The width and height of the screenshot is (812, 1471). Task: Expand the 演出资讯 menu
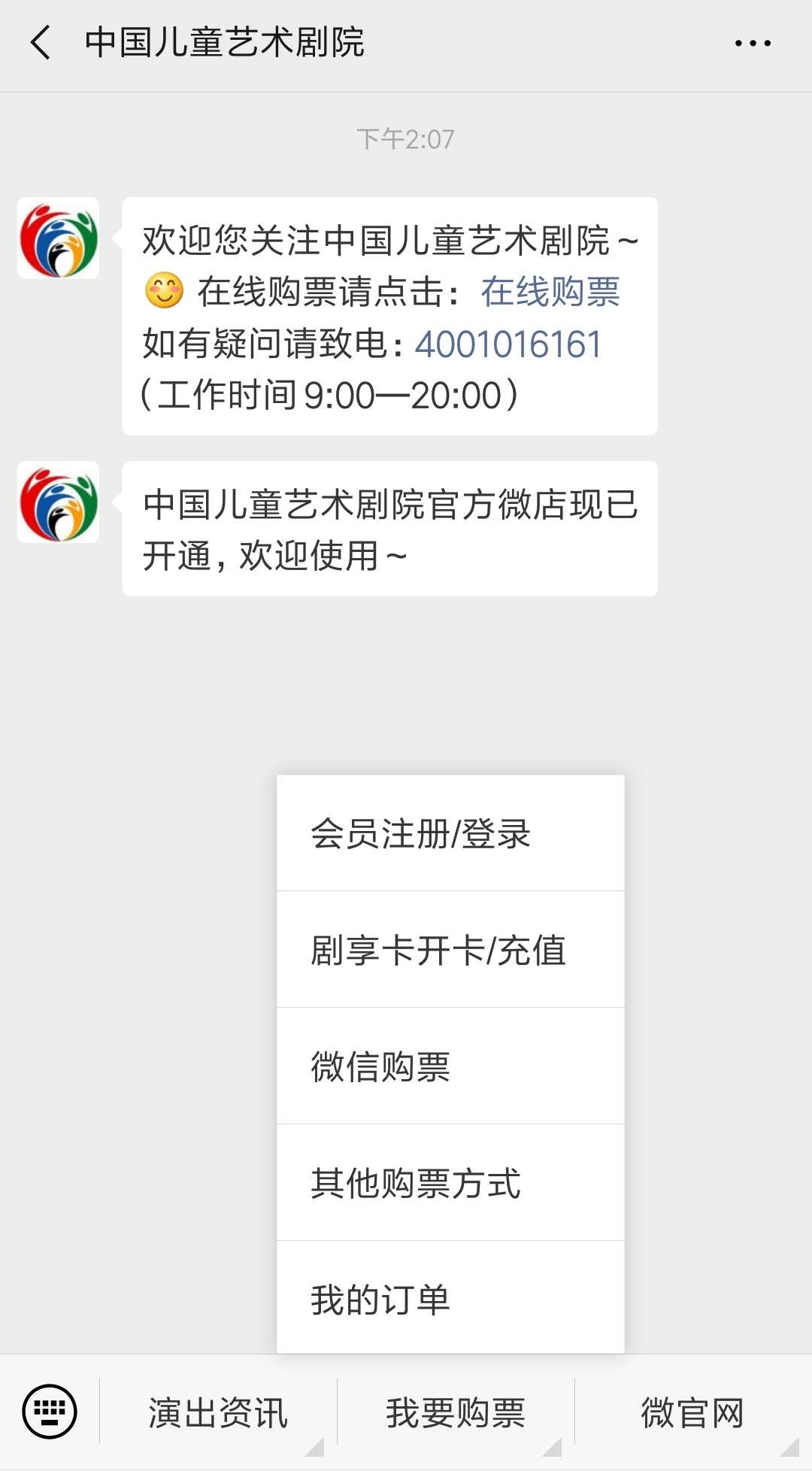tap(218, 1412)
